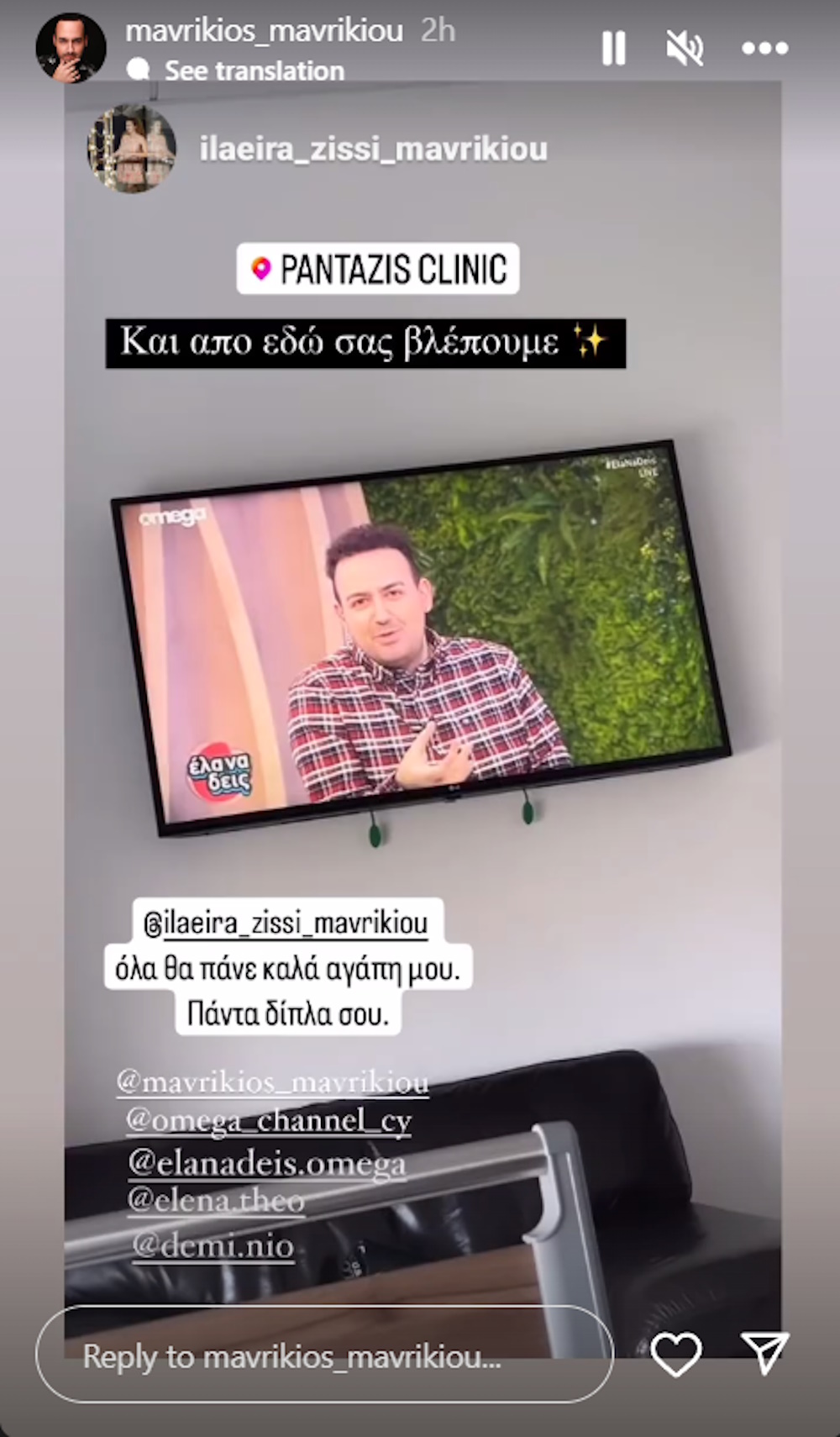The width and height of the screenshot is (840, 1437).
Task: Pause the story playback
Action: pyautogui.click(x=614, y=48)
